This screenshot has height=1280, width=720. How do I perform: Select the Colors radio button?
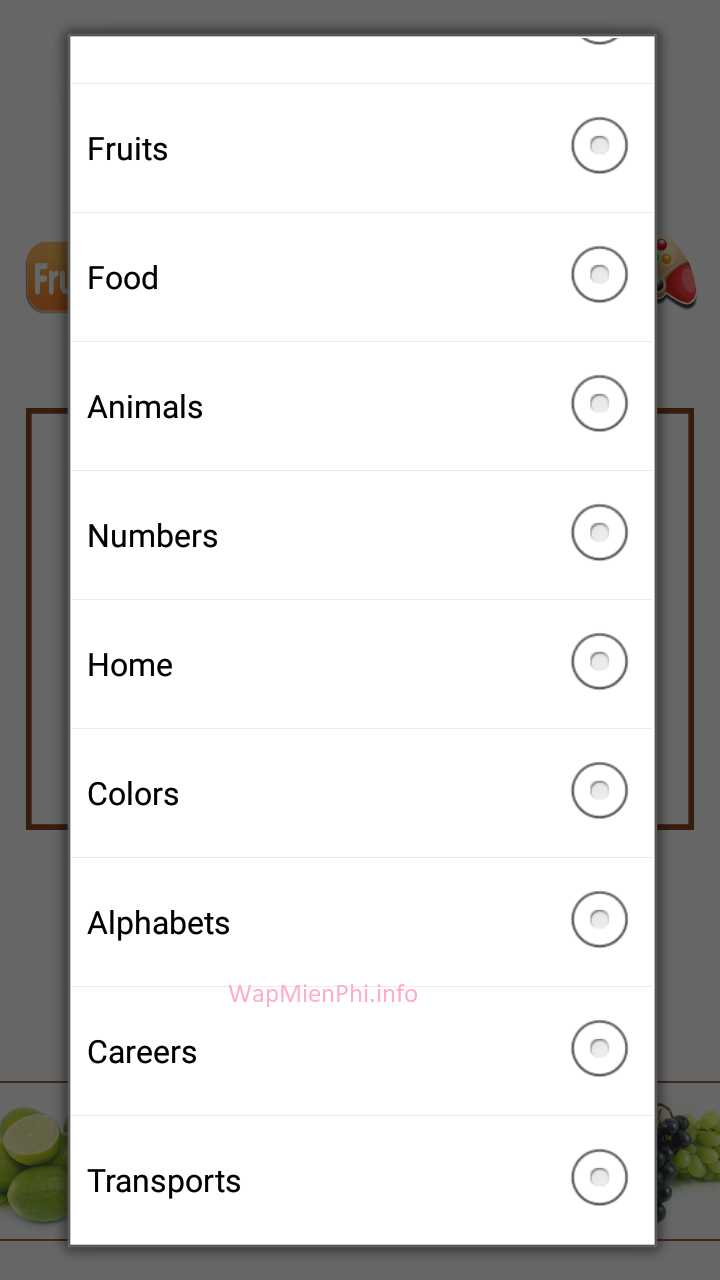[x=599, y=791]
